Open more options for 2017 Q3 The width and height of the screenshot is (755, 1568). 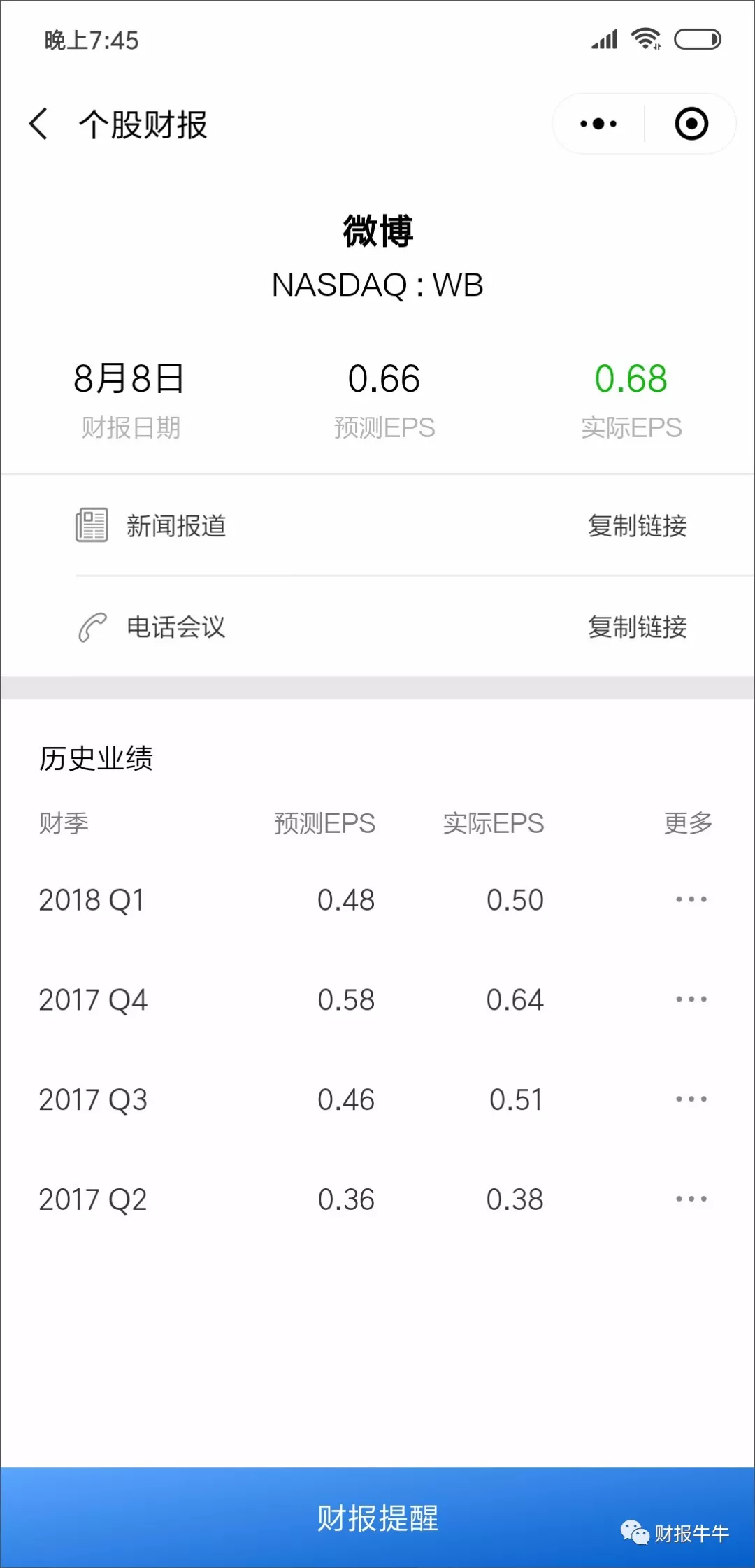click(x=691, y=1099)
